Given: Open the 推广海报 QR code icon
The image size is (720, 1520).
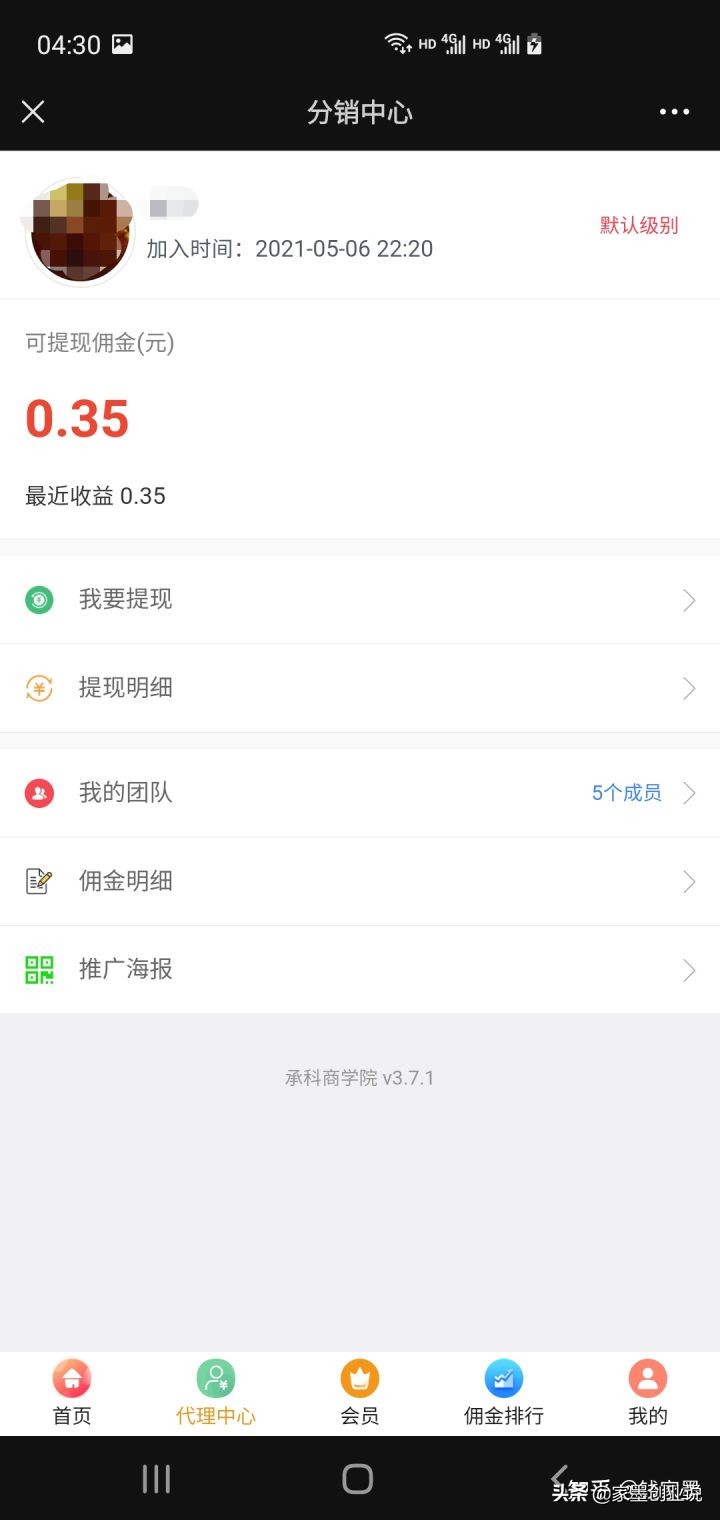Looking at the screenshot, I should pyautogui.click(x=38, y=969).
